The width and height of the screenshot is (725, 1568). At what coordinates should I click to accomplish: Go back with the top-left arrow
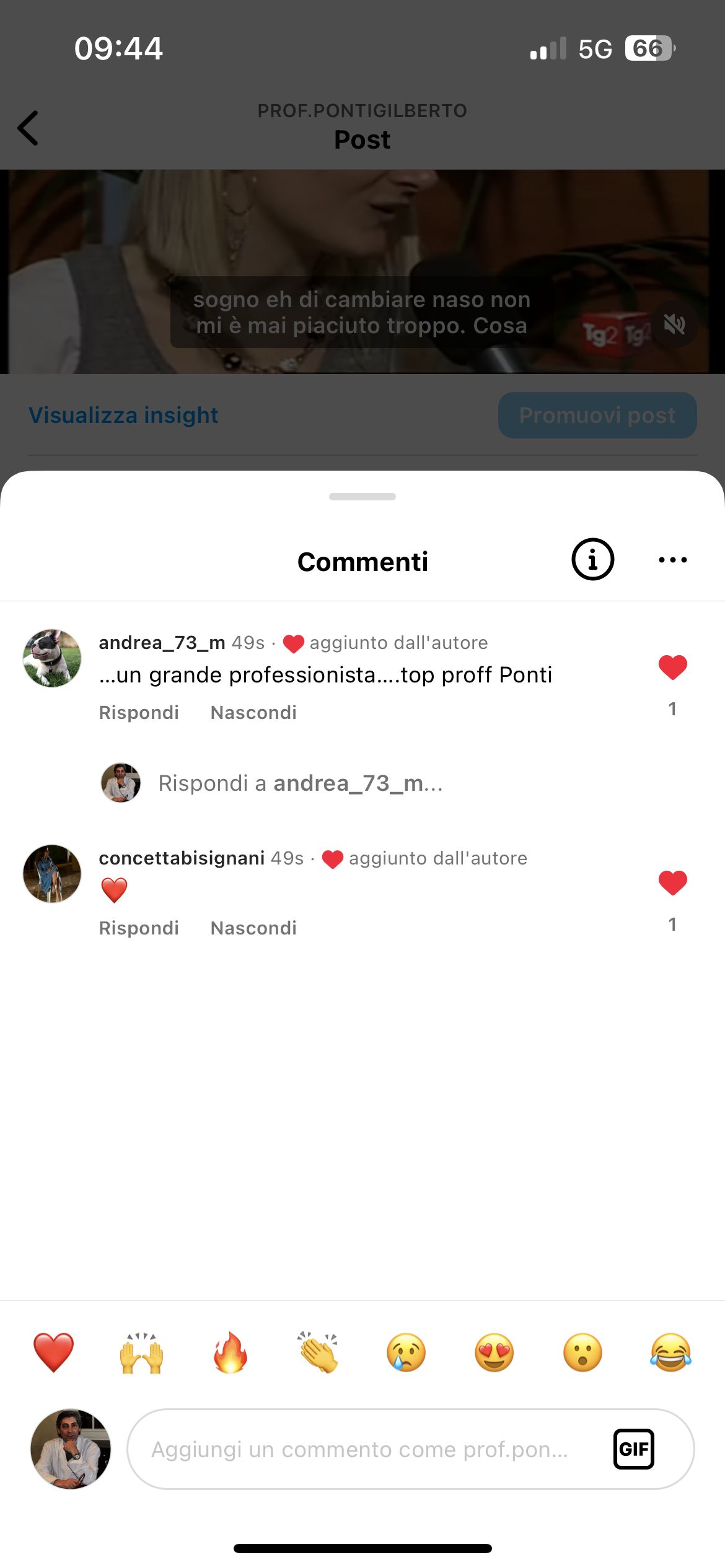(28, 128)
